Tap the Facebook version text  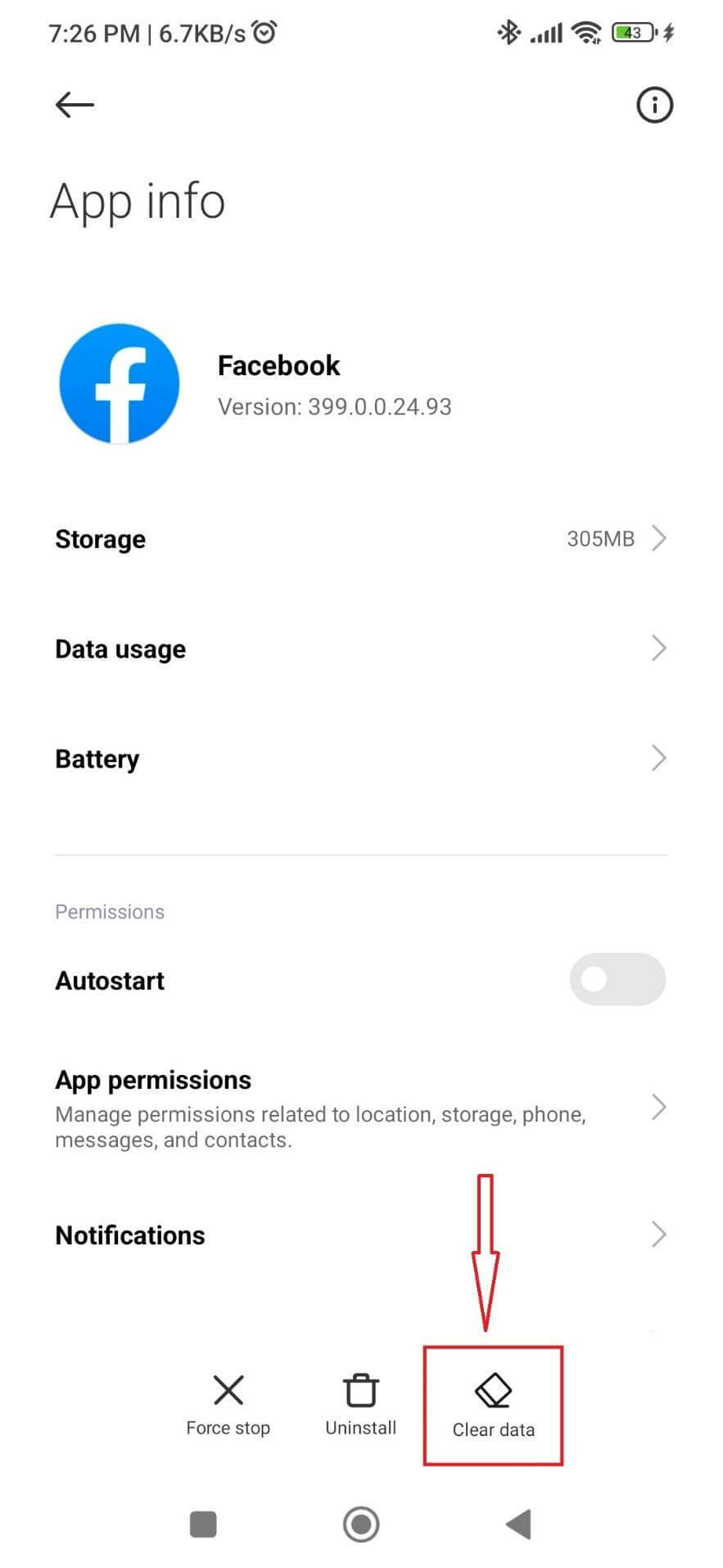335,406
